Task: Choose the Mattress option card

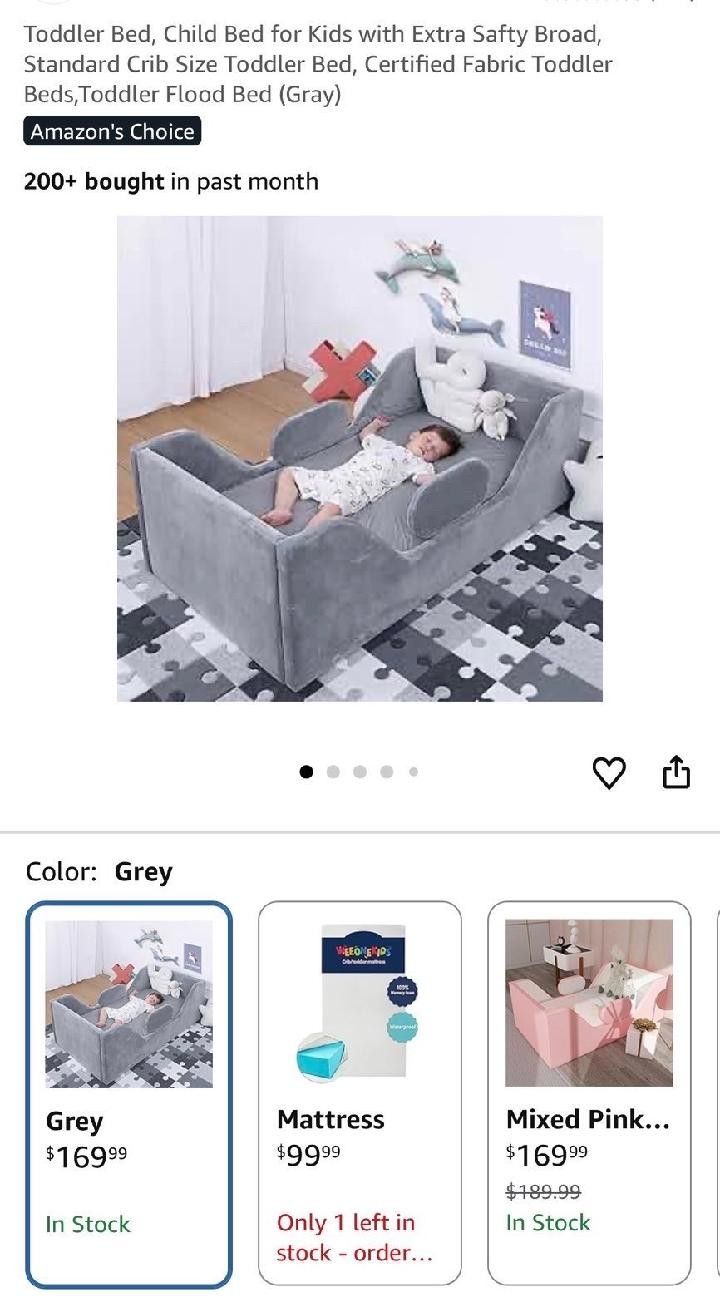Action: [x=359, y=1093]
